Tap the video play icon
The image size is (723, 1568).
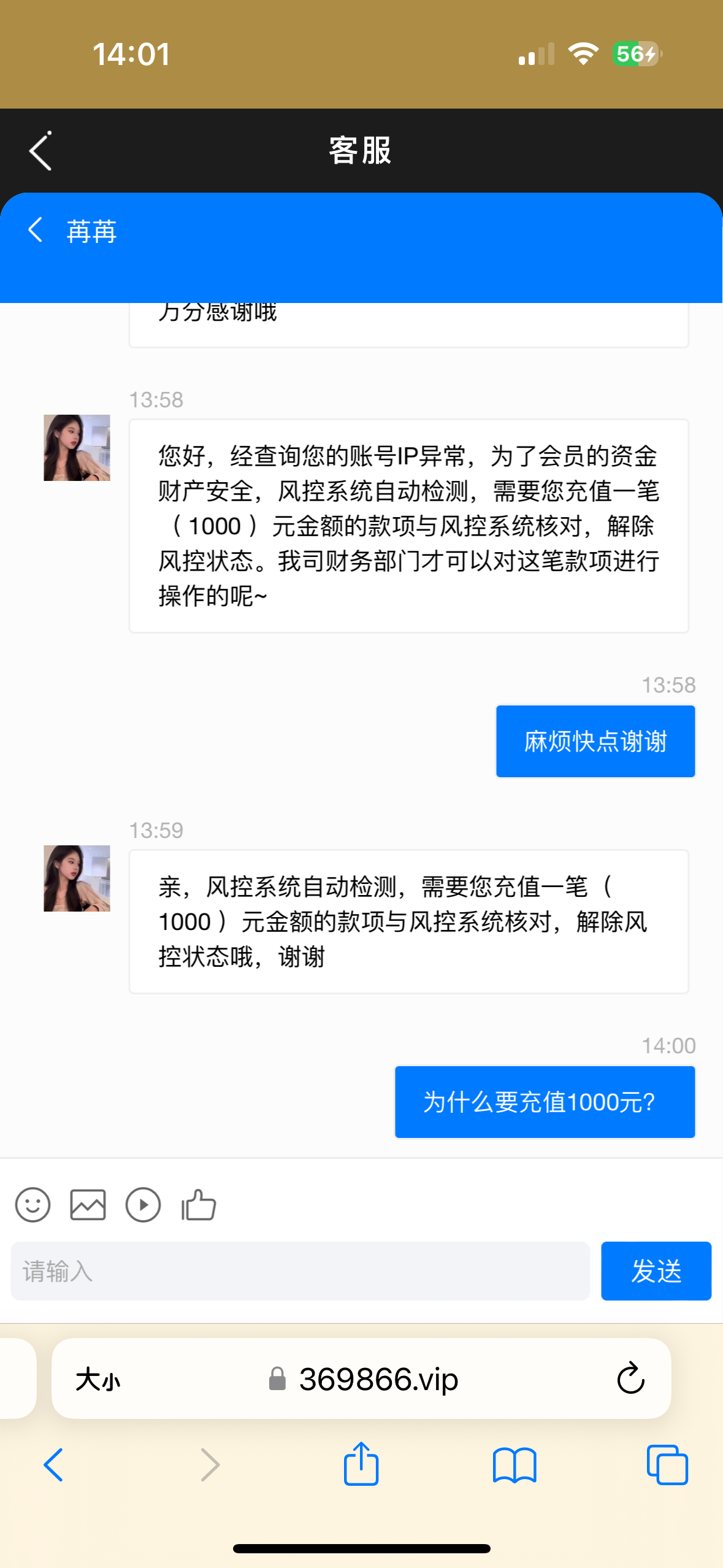click(x=143, y=1205)
